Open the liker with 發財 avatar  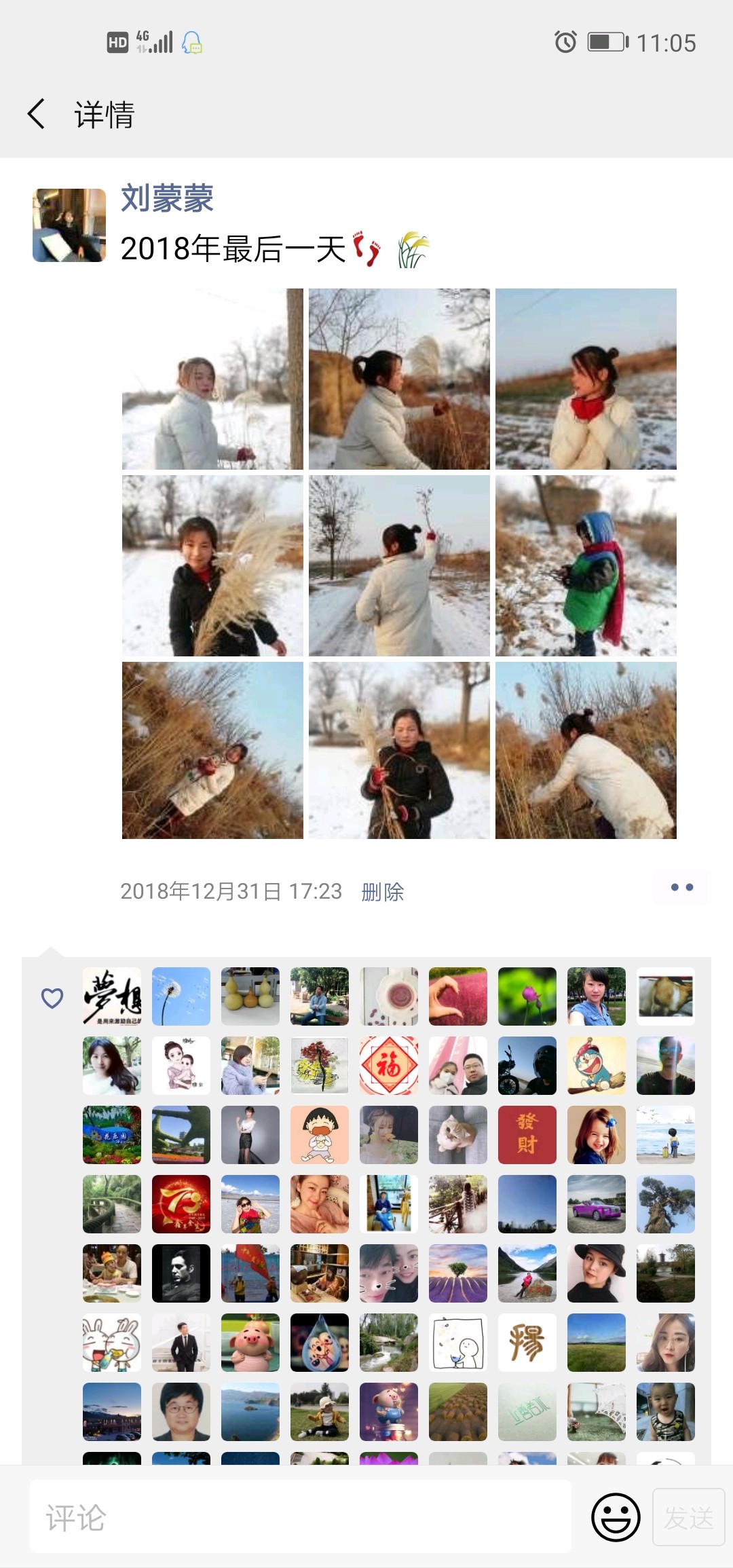[x=527, y=1135]
